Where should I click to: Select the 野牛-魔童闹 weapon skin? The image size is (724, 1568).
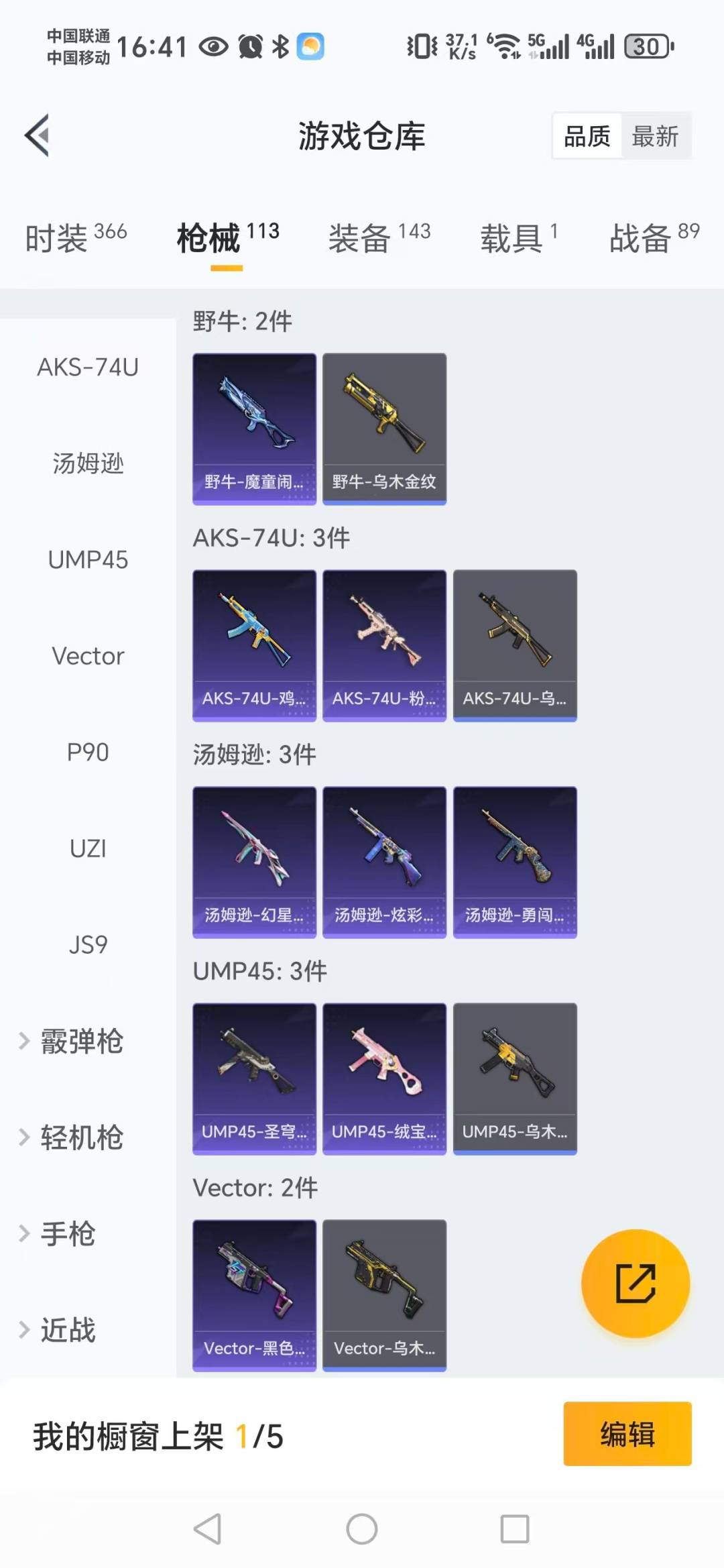(x=254, y=427)
